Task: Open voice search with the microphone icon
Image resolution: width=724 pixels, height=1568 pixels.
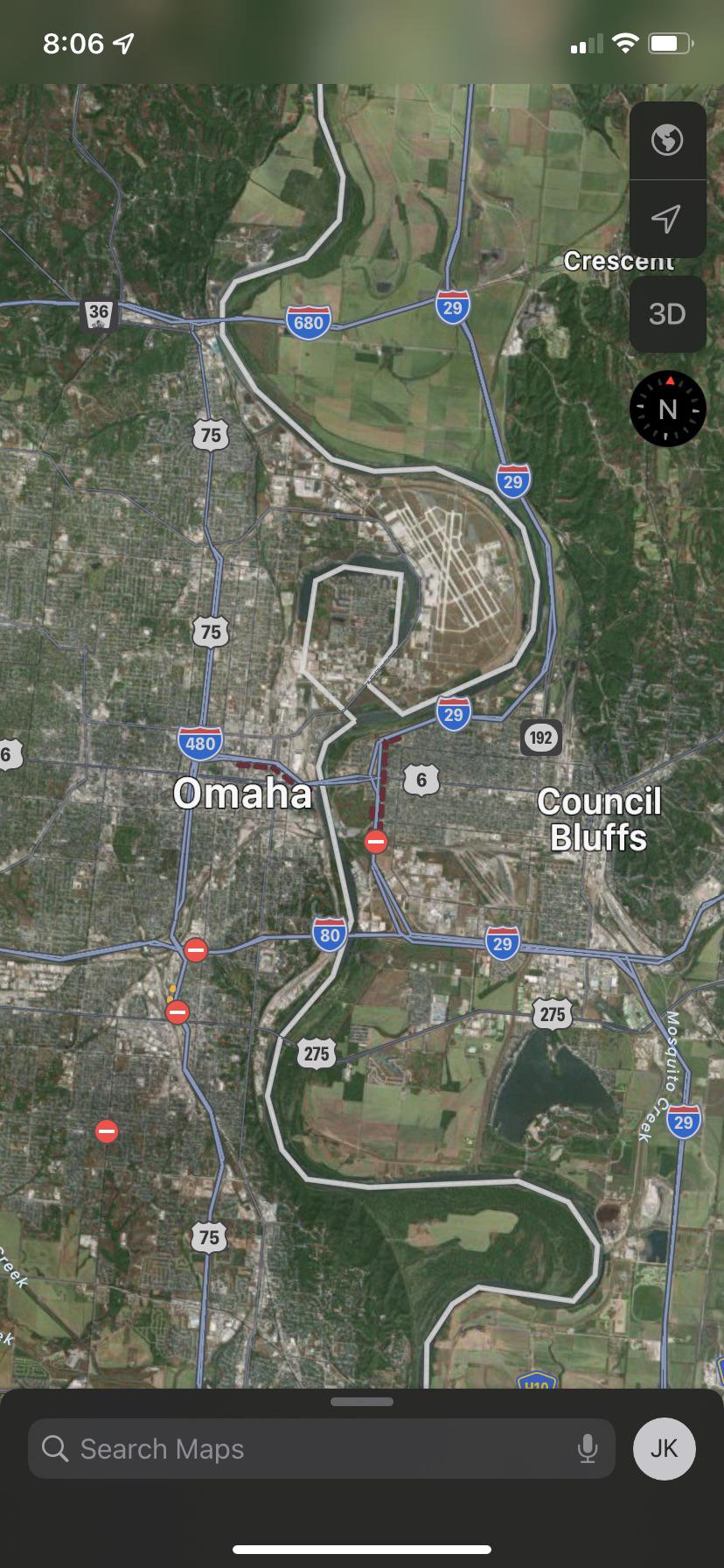Action: (588, 1448)
